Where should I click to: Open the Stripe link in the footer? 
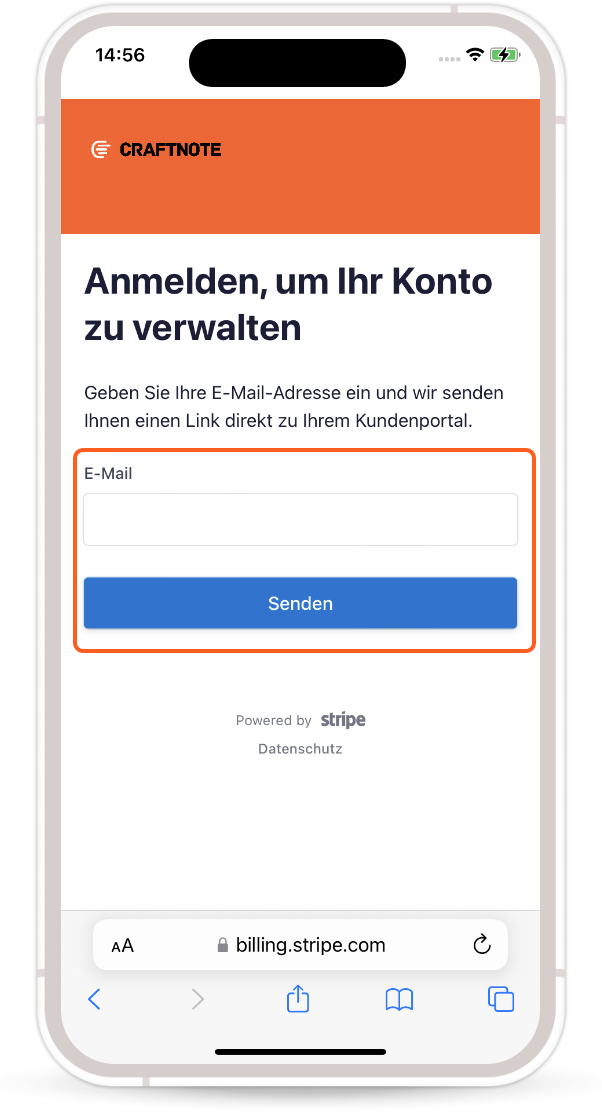[343, 720]
